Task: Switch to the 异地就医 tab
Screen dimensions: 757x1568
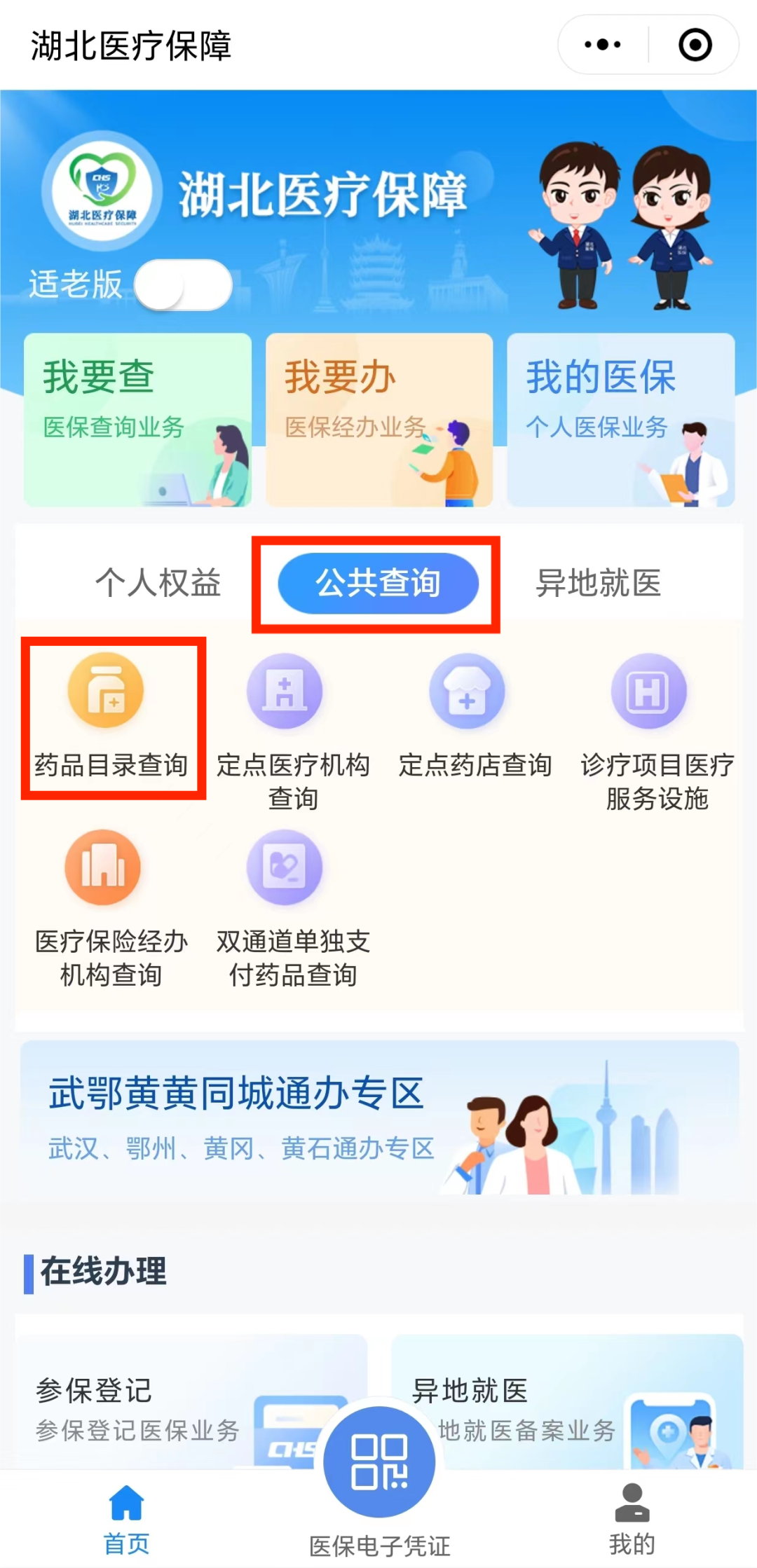Action: point(599,583)
